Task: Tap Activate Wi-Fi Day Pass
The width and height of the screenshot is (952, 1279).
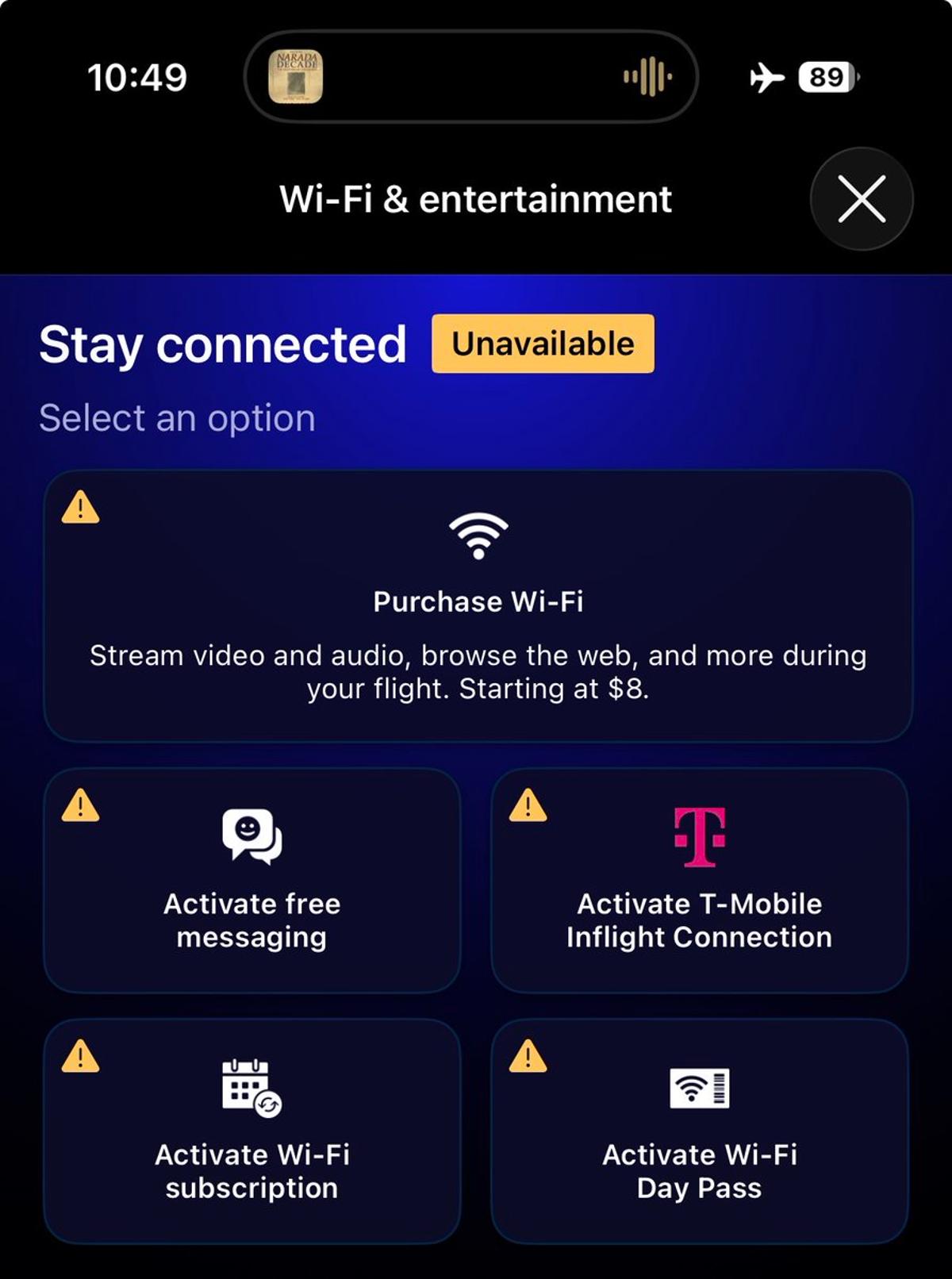Action: 699,1131
